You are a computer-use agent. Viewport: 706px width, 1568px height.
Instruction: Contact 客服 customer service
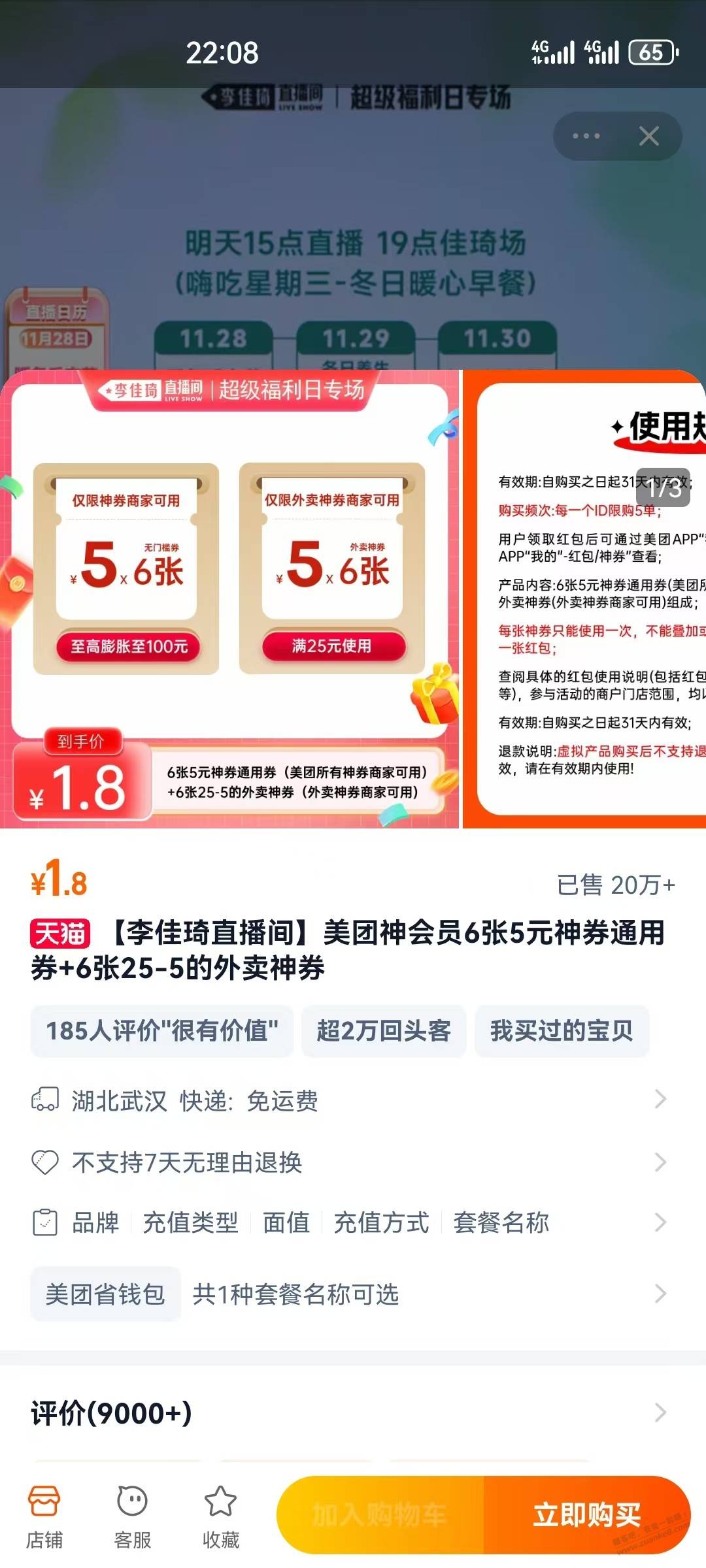(x=133, y=1517)
